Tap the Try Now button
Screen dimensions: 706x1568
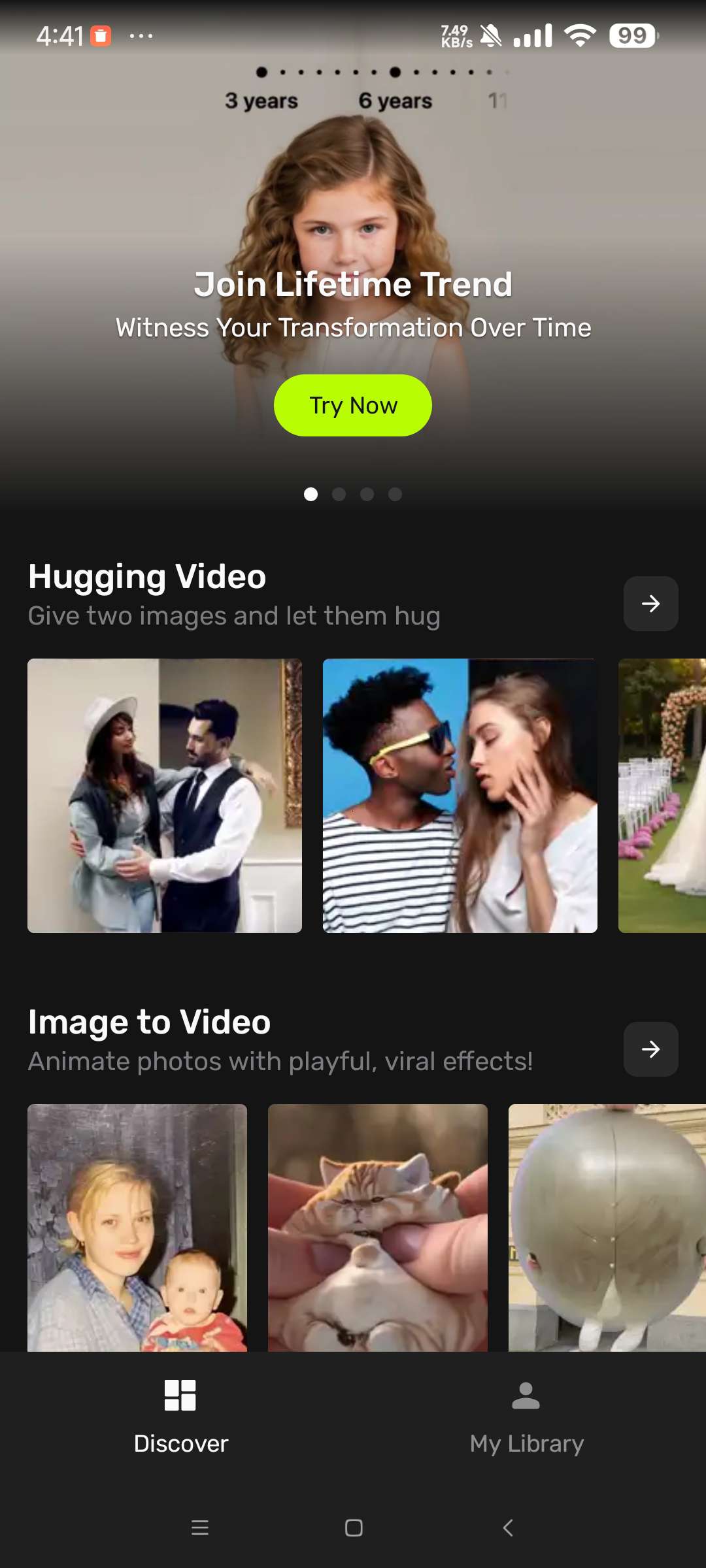(x=353, y=405)
